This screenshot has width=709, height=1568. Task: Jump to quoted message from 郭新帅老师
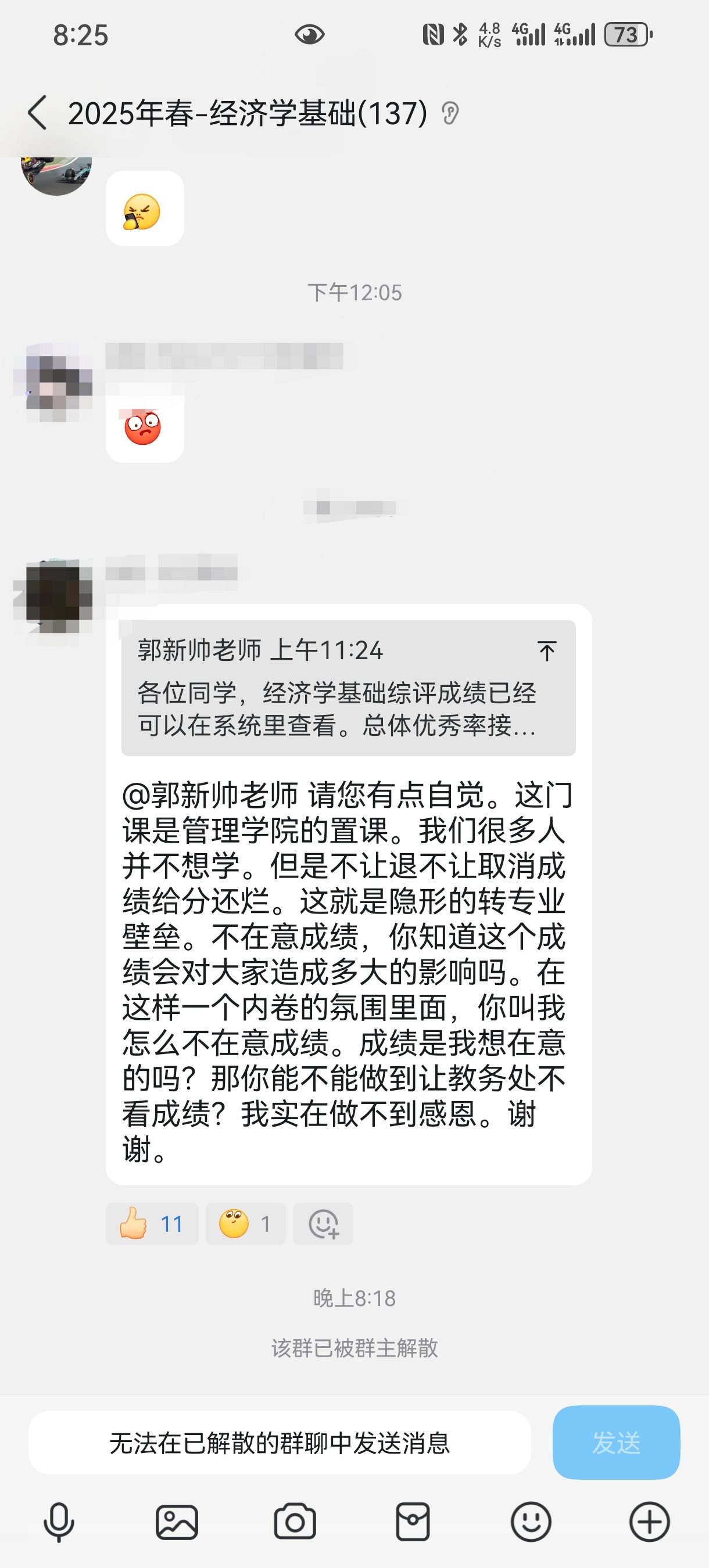click(546, 652)
